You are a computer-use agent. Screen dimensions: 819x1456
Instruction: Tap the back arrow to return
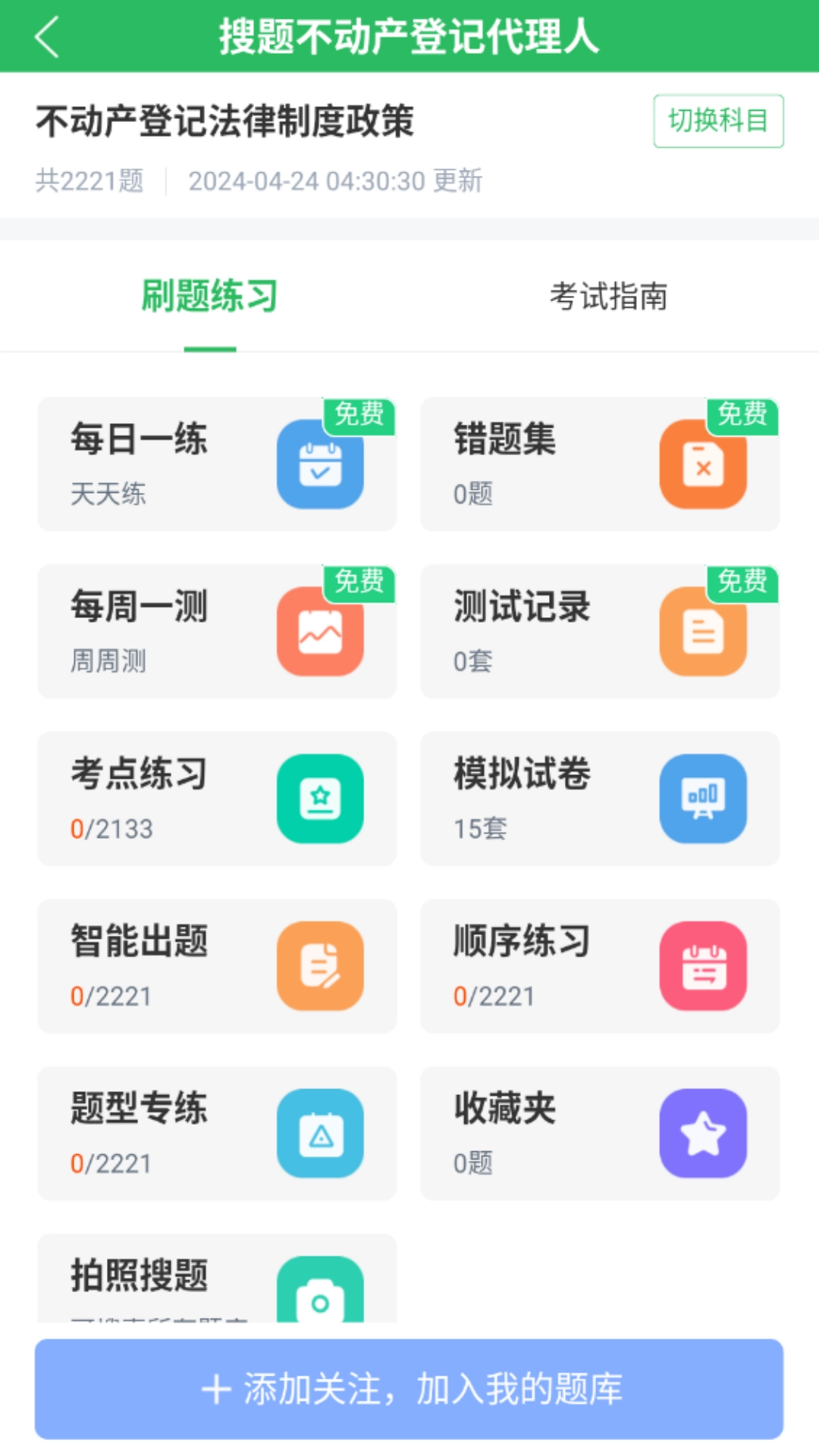(47, 36)
